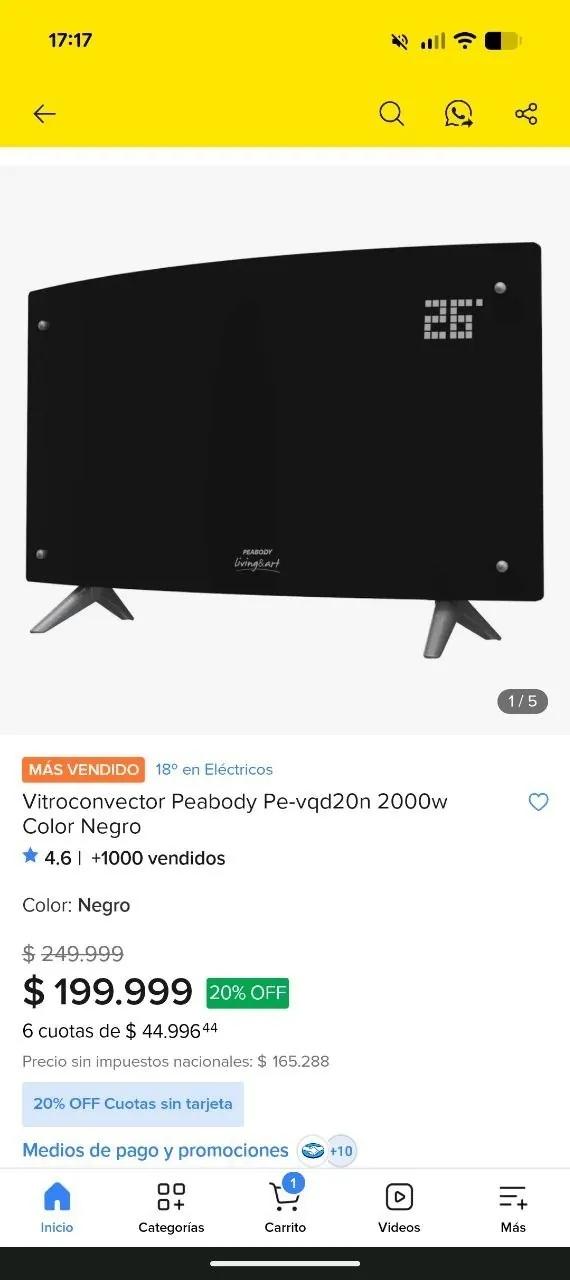View the 4.6 star rating reviews
Viewport: 570px width, 1280px height.
pyautogui.click(x=47, y=857)
